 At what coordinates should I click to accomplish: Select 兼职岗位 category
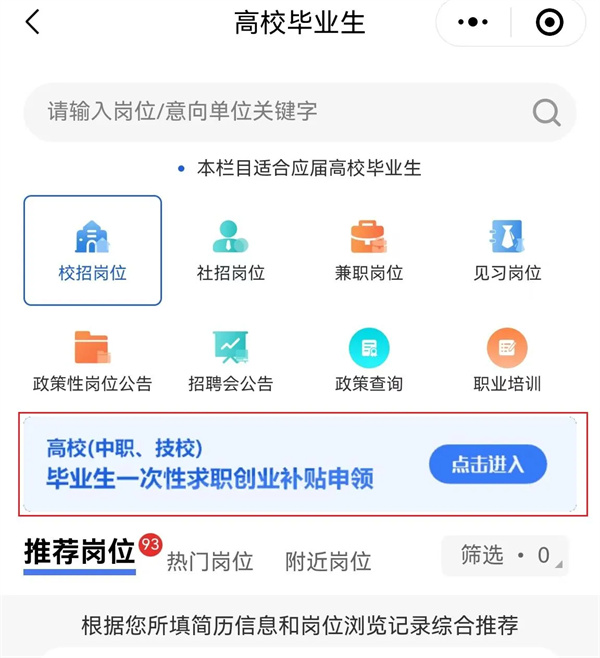click(369, 250)
